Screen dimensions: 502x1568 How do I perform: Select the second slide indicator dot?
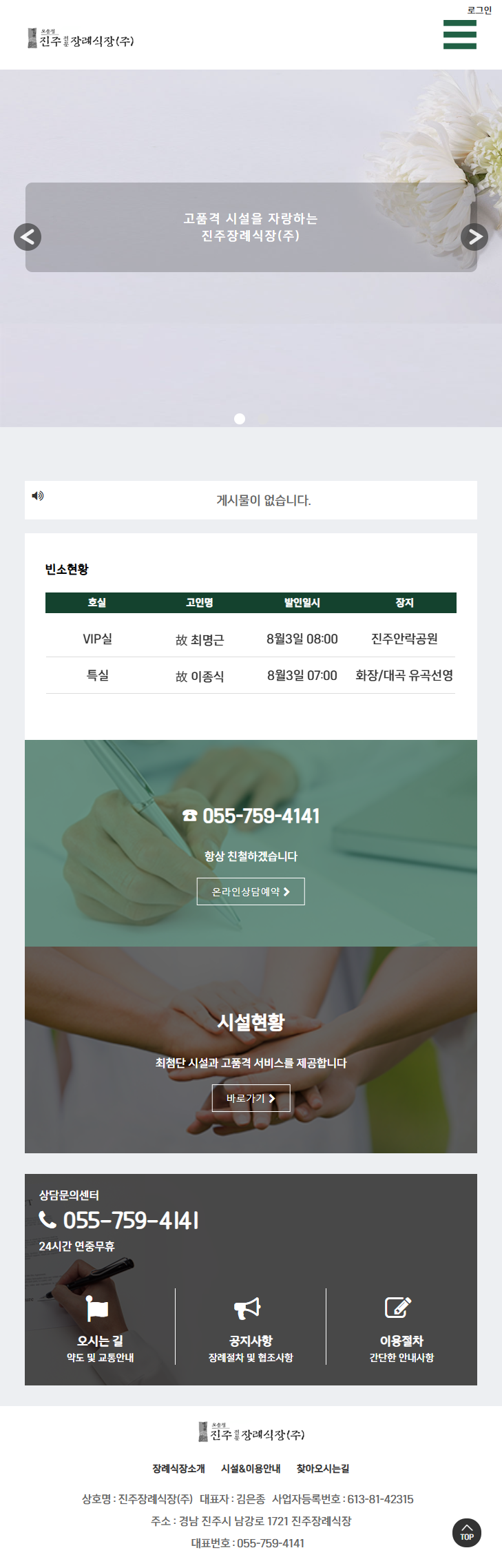coord(264,419)
